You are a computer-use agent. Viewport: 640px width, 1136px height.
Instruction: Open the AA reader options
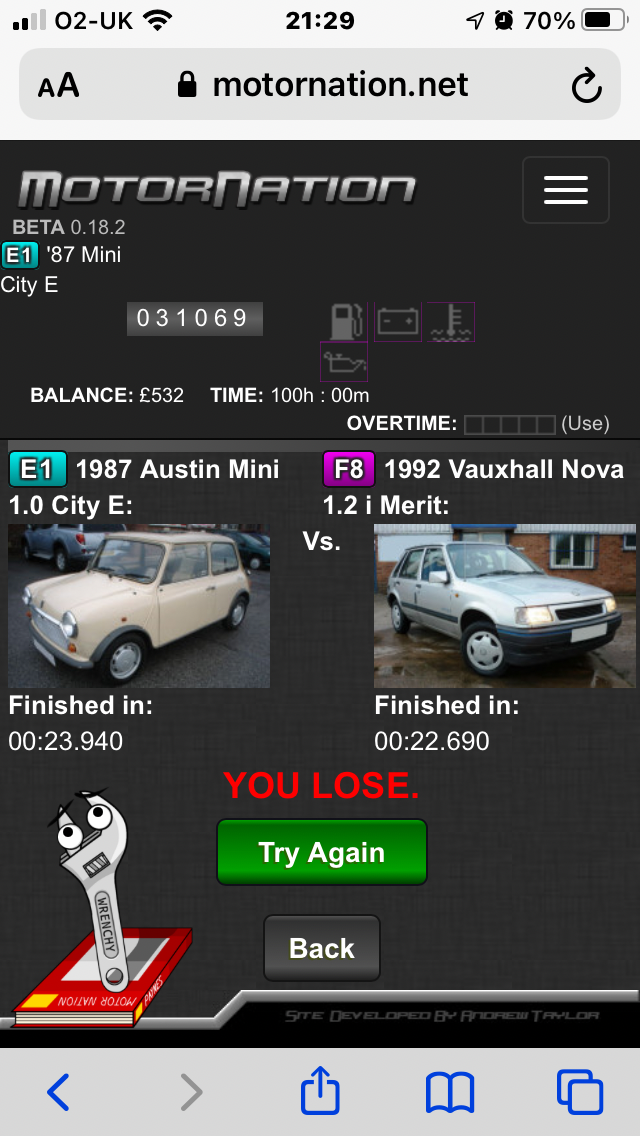[59, 86]
